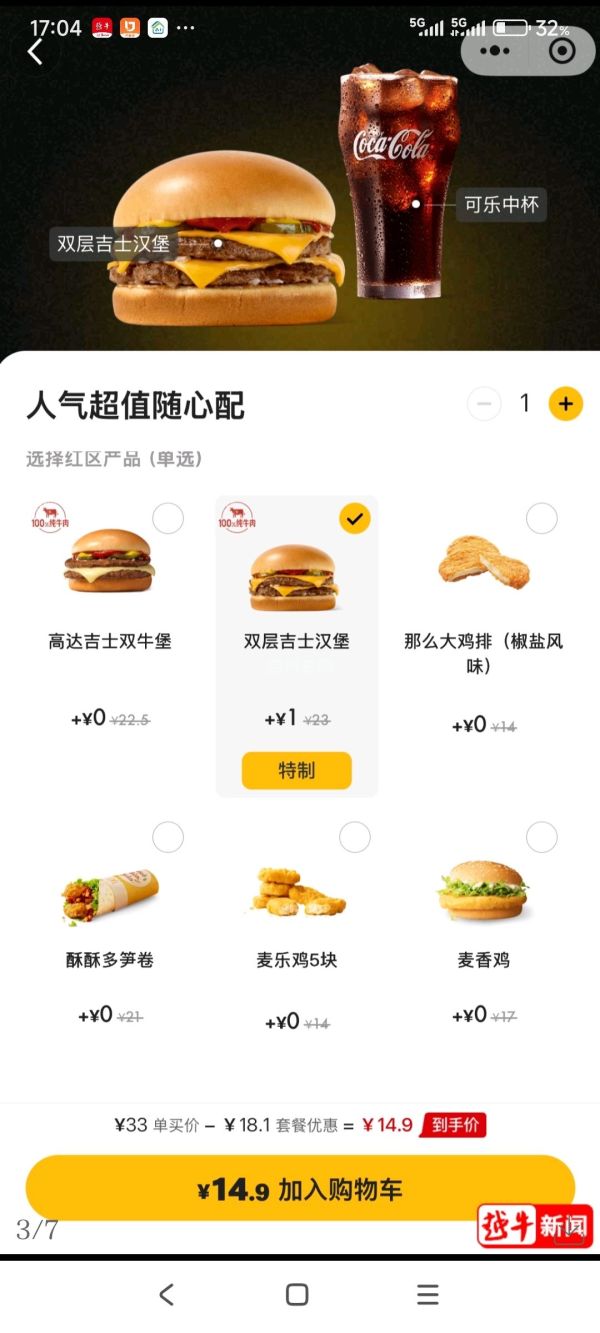The width and height of the screenshot is (600, 1333).
Task: Decrease quantity with the minus button
Action: coord(484,404)
